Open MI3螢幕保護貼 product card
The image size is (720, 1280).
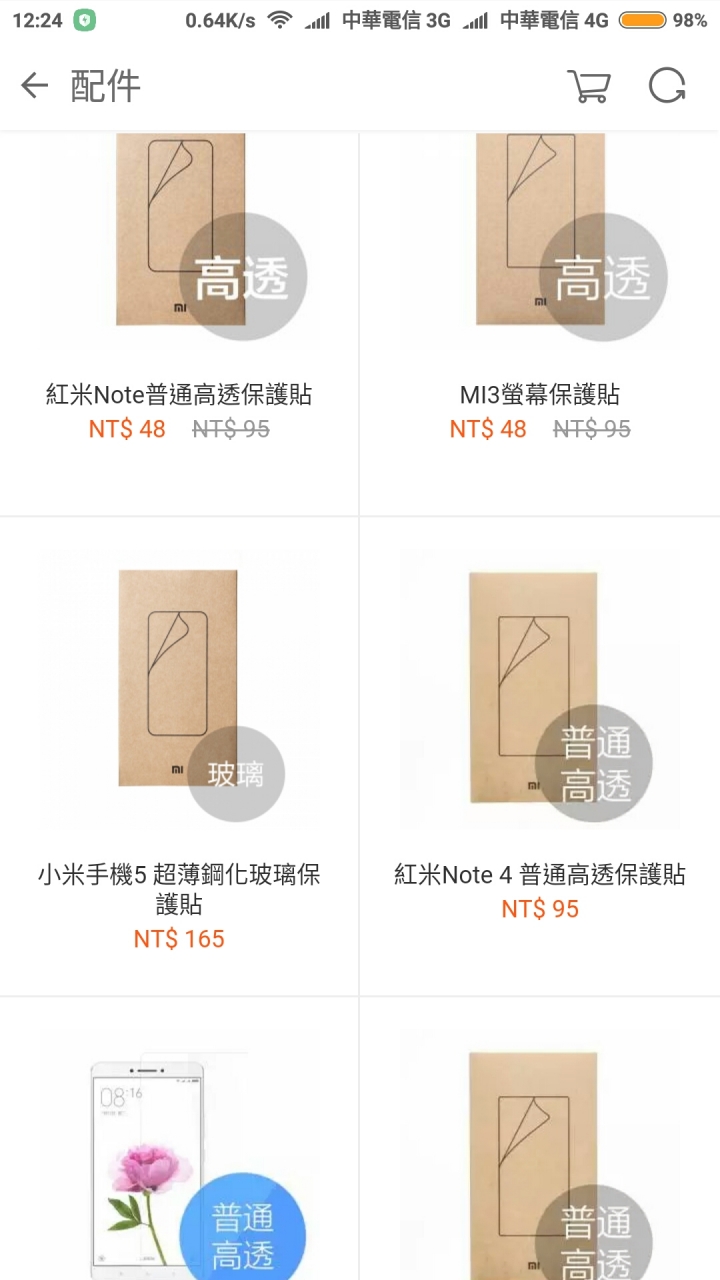540,323
